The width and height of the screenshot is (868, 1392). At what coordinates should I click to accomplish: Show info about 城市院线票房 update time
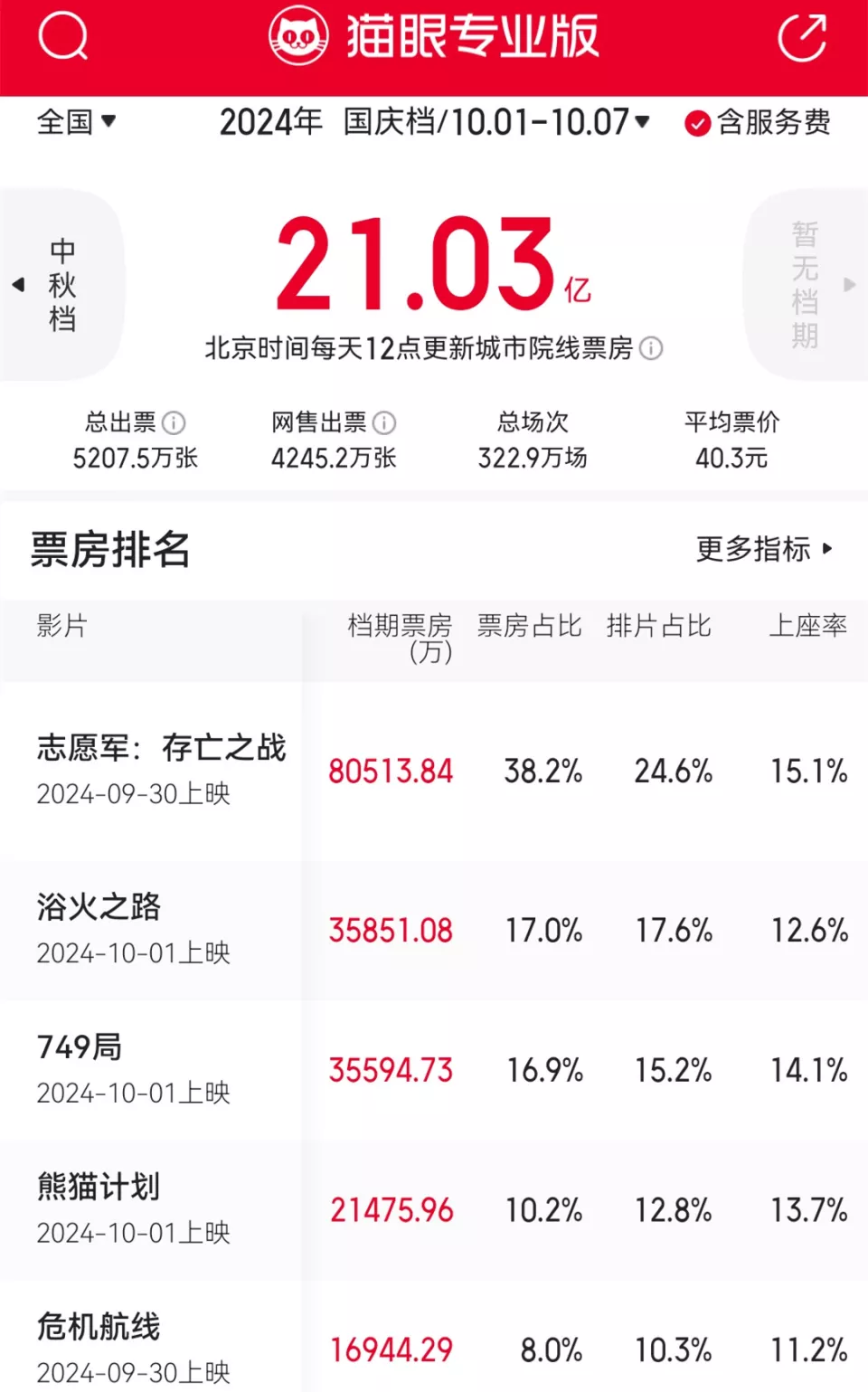coord(651,348)
